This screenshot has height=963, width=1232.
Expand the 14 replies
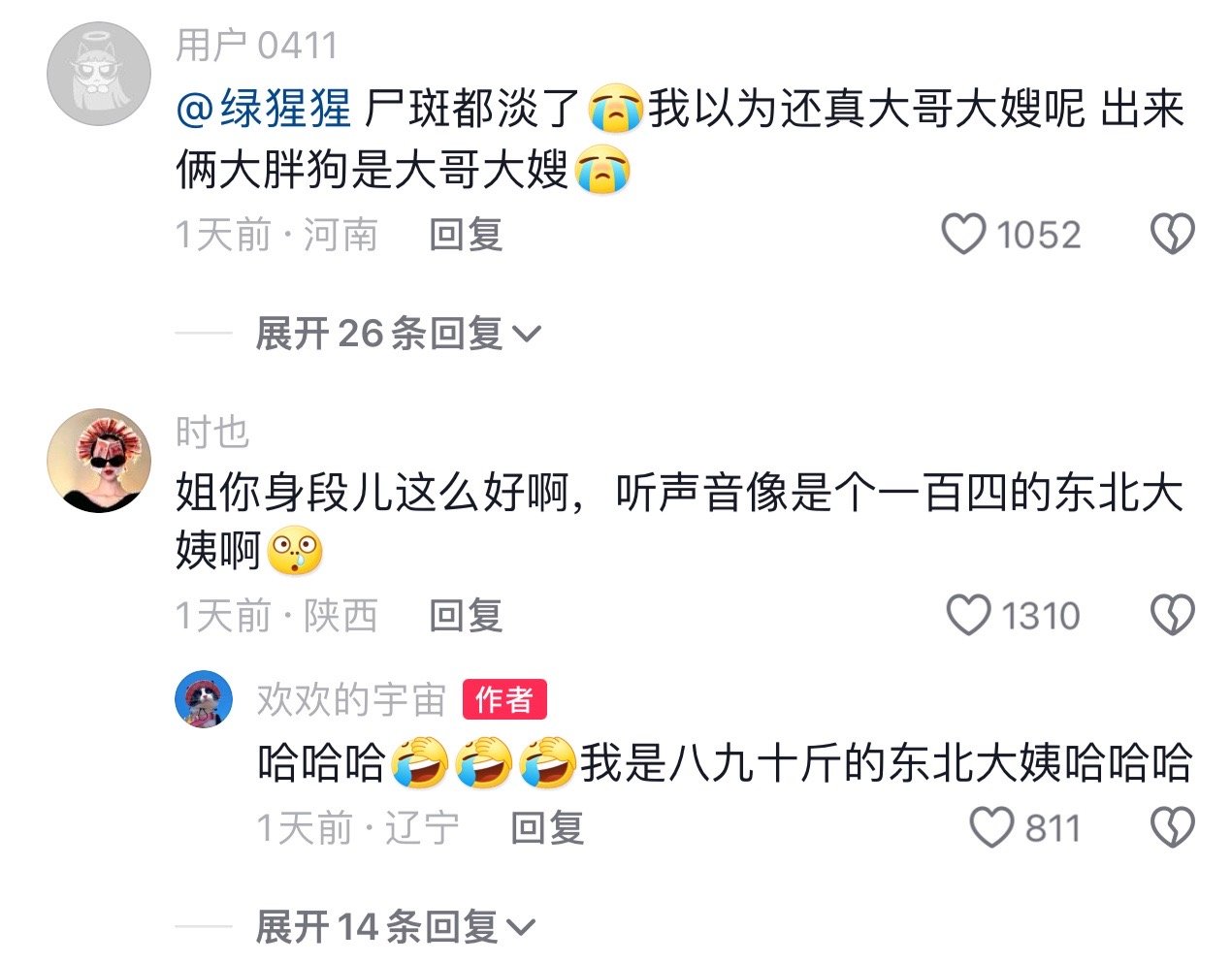coord(396,927)
